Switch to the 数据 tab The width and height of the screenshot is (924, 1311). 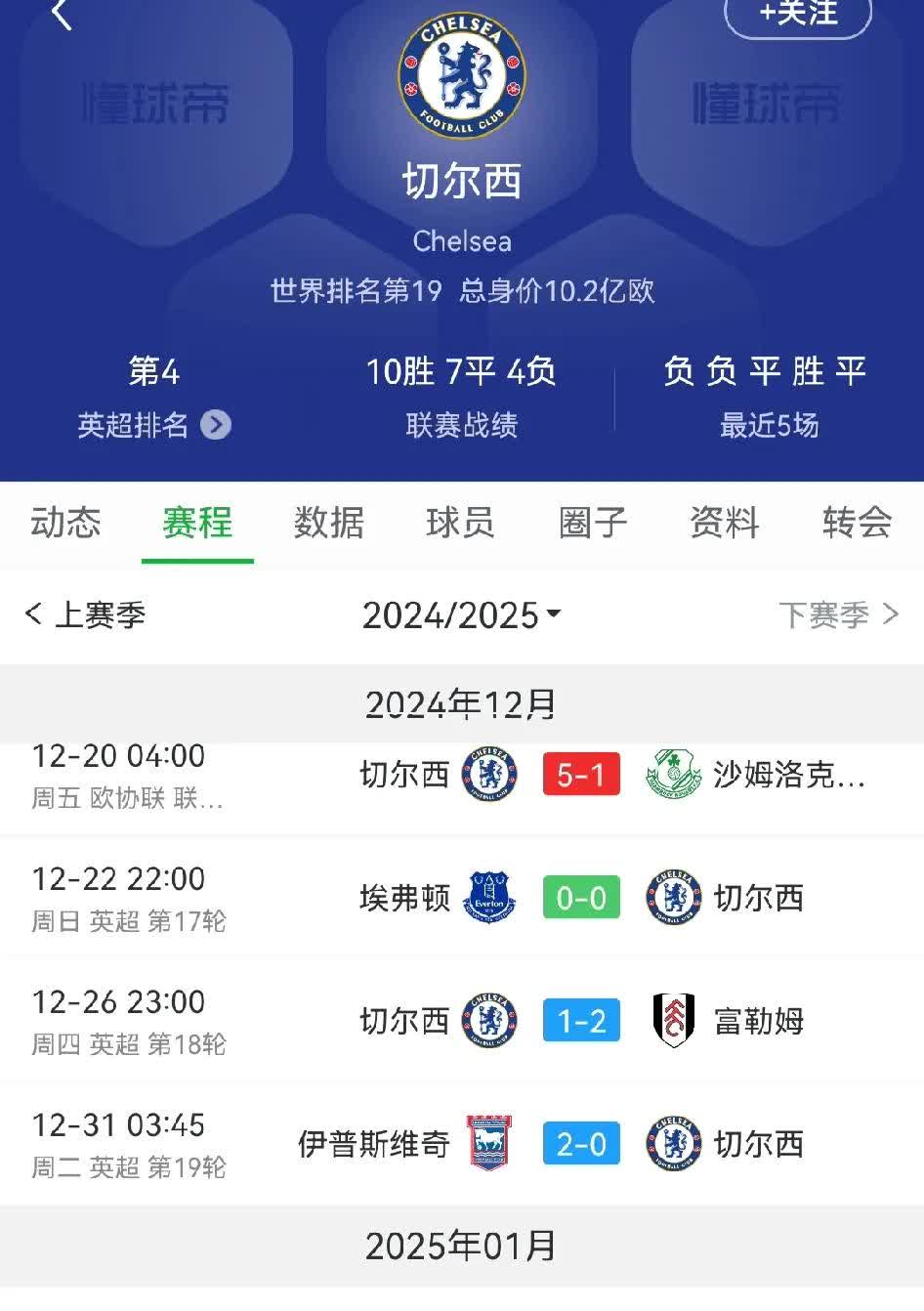pos(329,524)
